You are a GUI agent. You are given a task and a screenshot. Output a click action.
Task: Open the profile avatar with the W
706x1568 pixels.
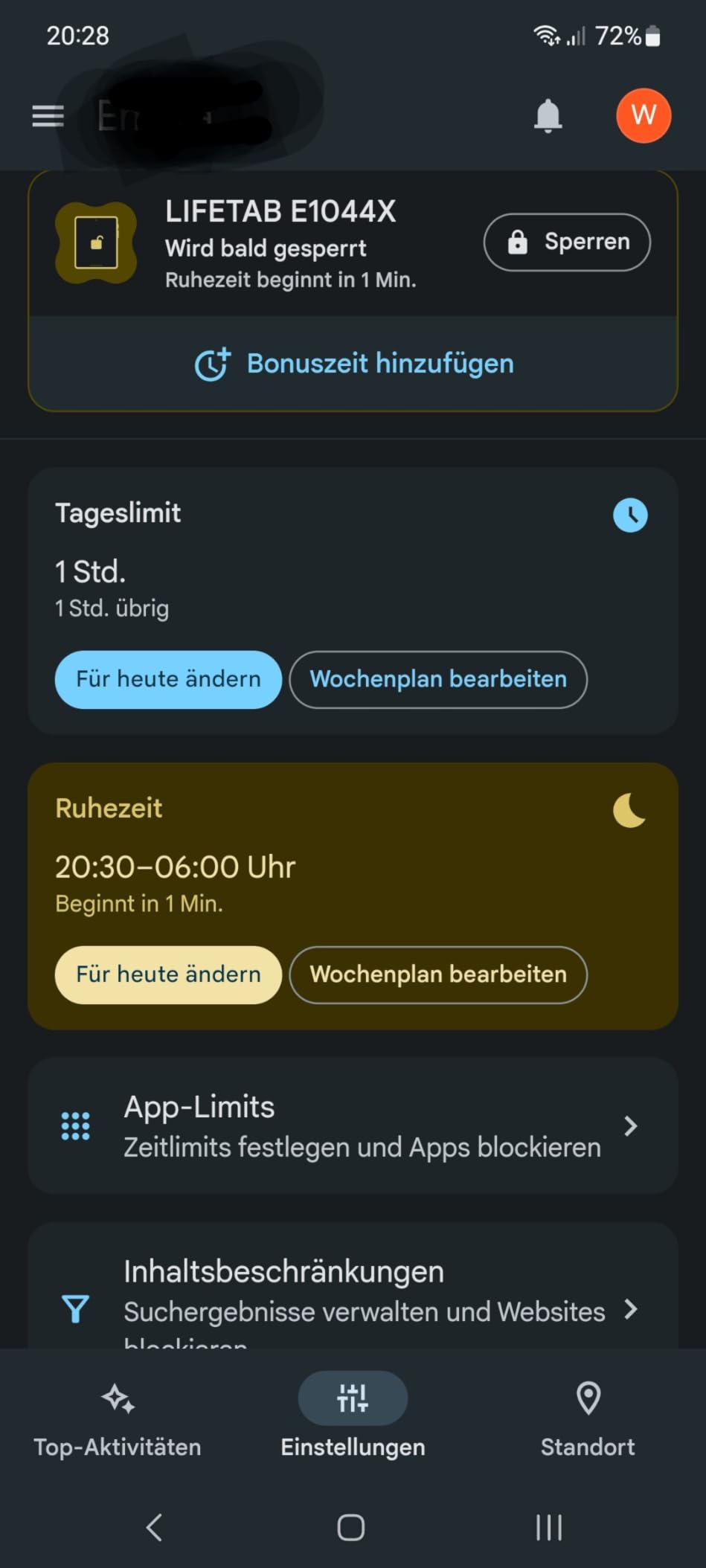click(x=643, y=116)
